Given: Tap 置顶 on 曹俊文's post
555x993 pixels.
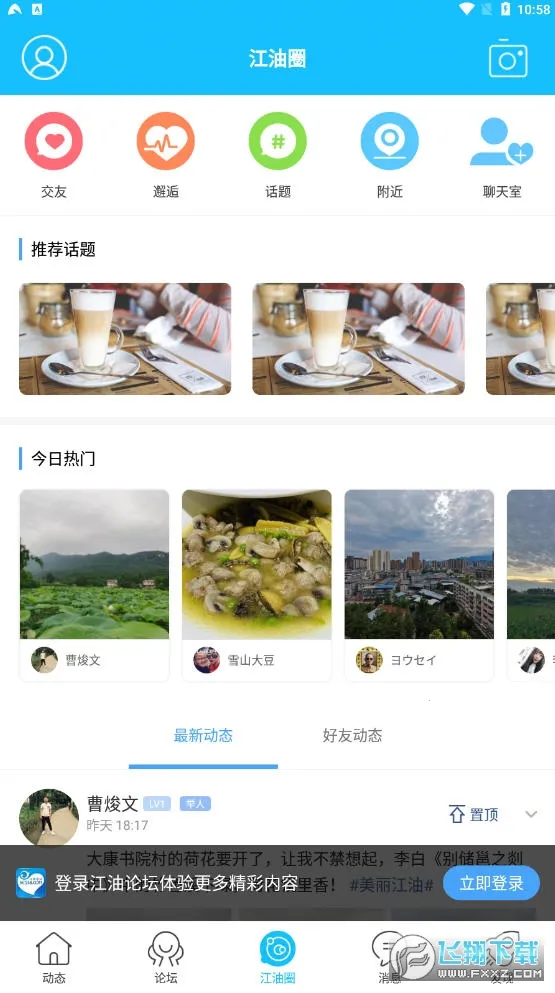Looking at the screenshot, I should coord(474,814).
